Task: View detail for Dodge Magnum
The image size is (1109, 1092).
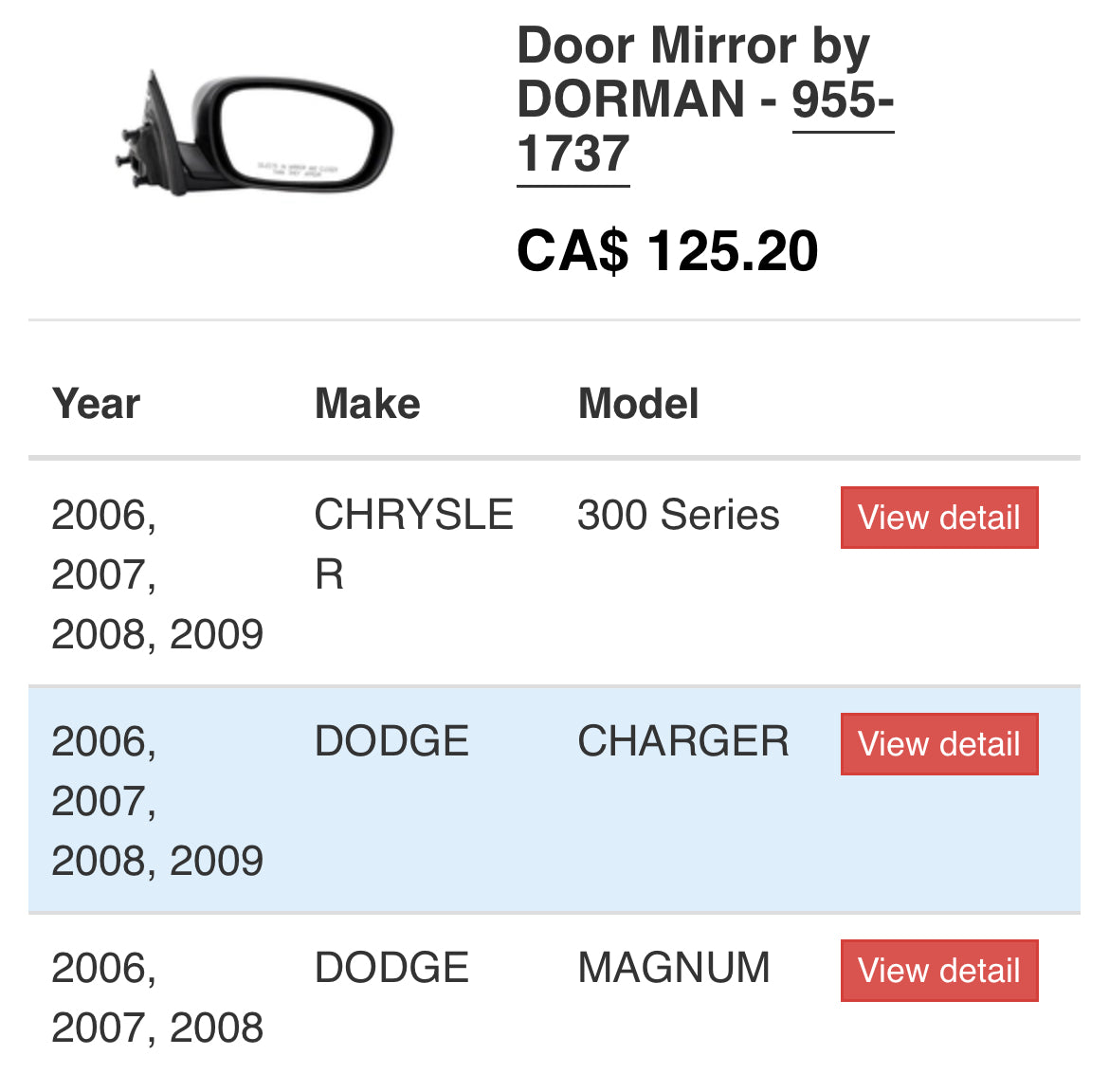Action: (938, 971)
